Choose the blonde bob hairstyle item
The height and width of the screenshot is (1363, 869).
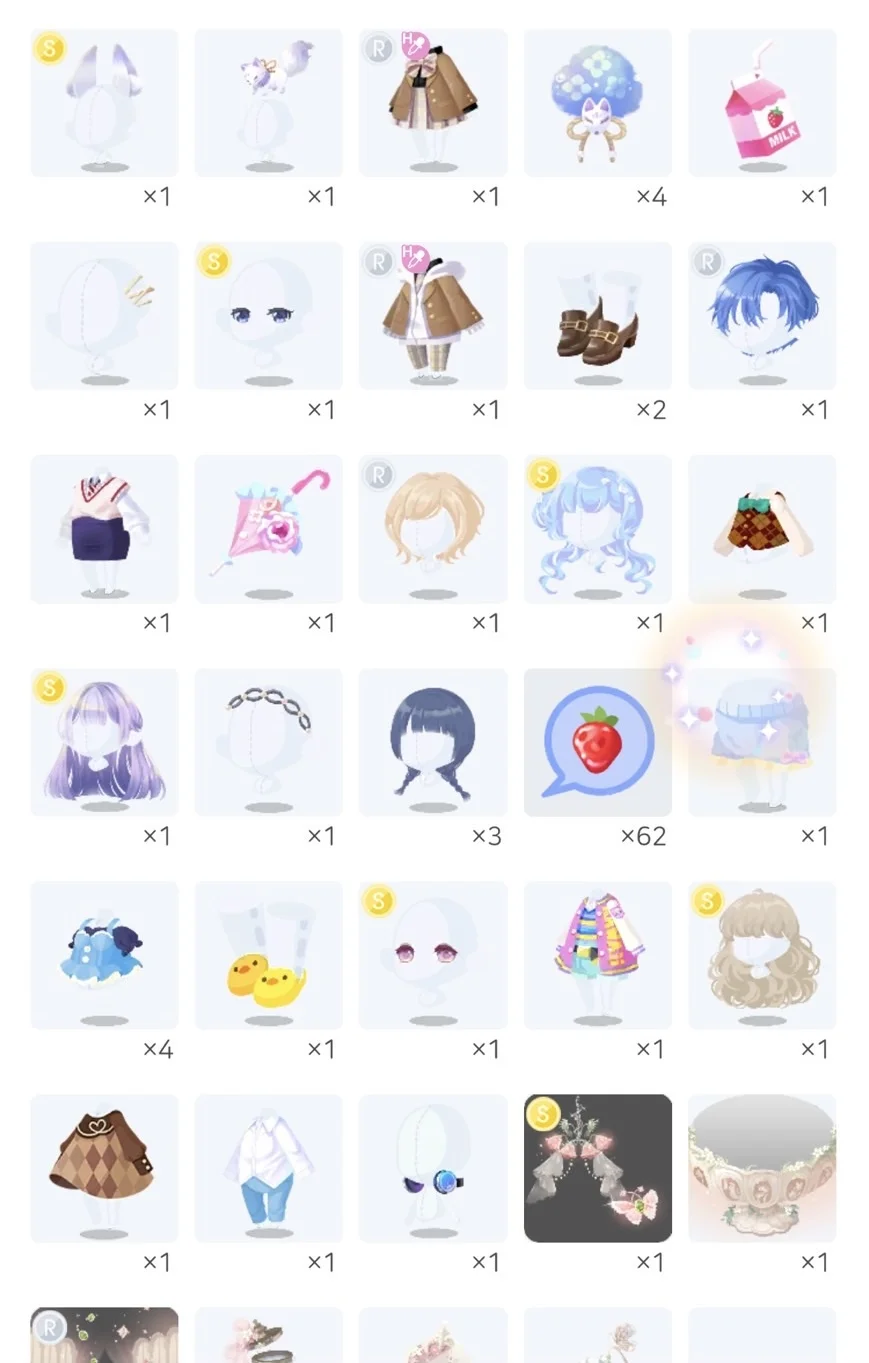pyautogui.click(x=433, y=529)
